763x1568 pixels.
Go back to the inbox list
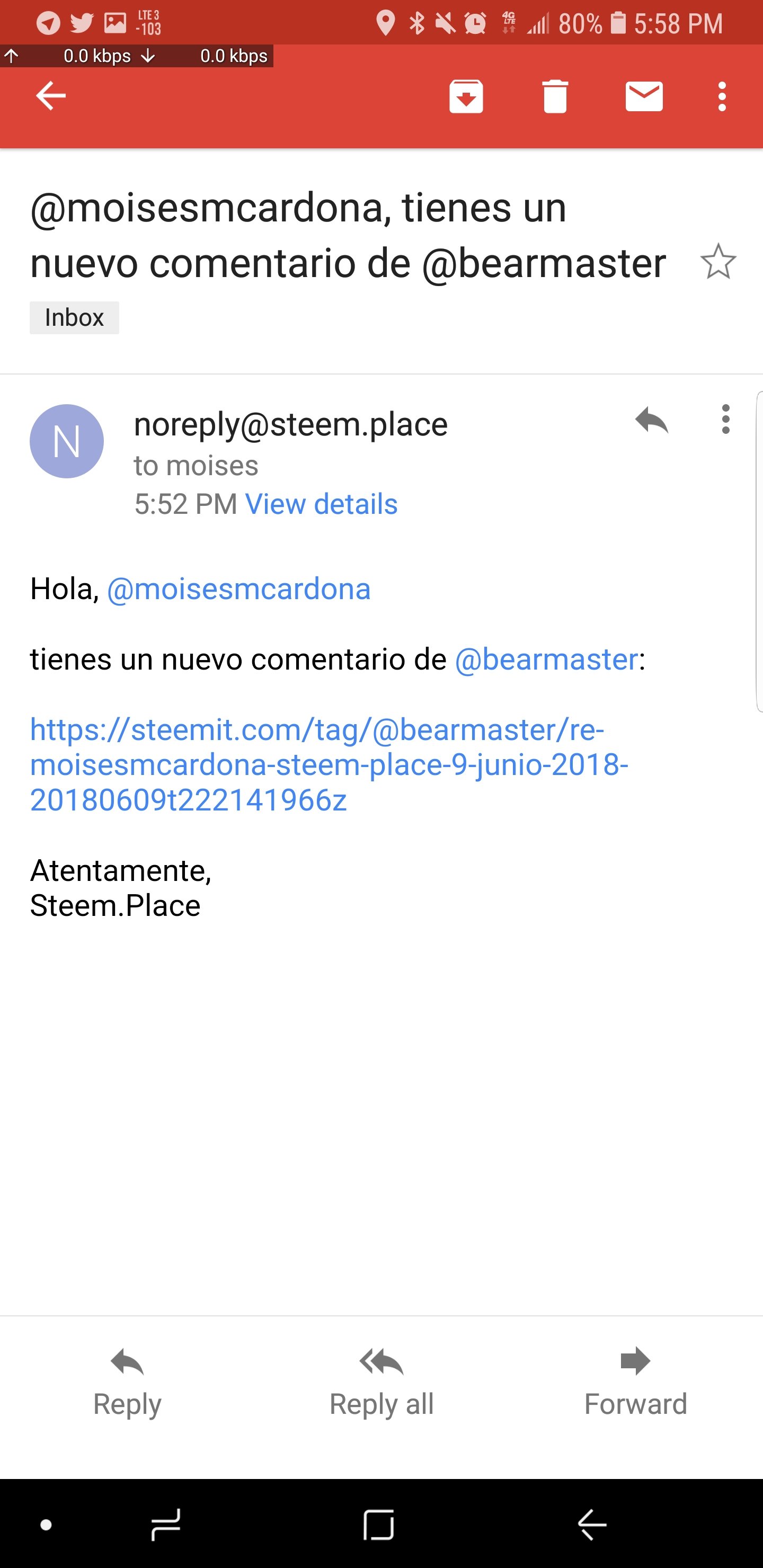(50, 96)
